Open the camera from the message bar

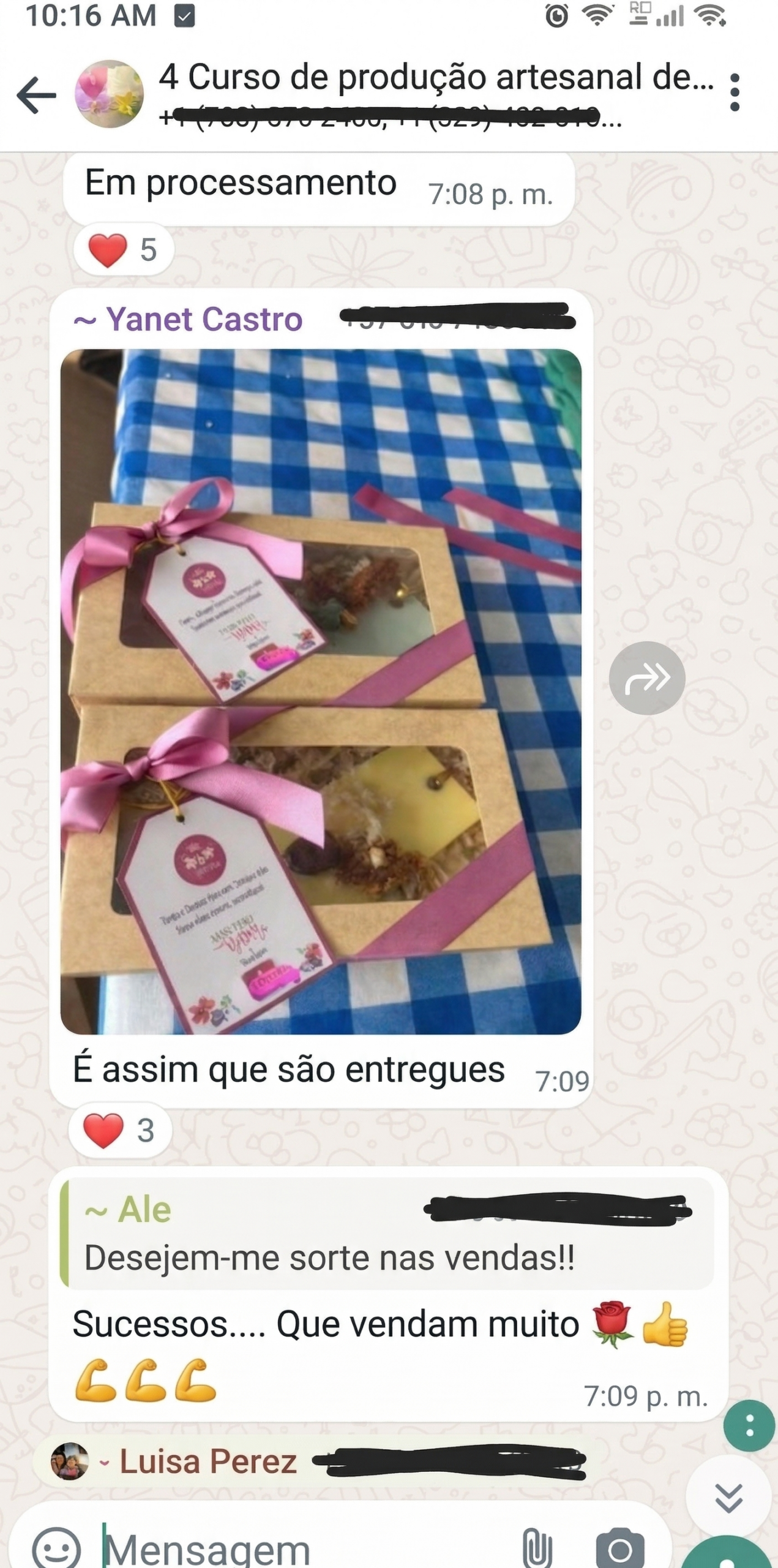619,1548
